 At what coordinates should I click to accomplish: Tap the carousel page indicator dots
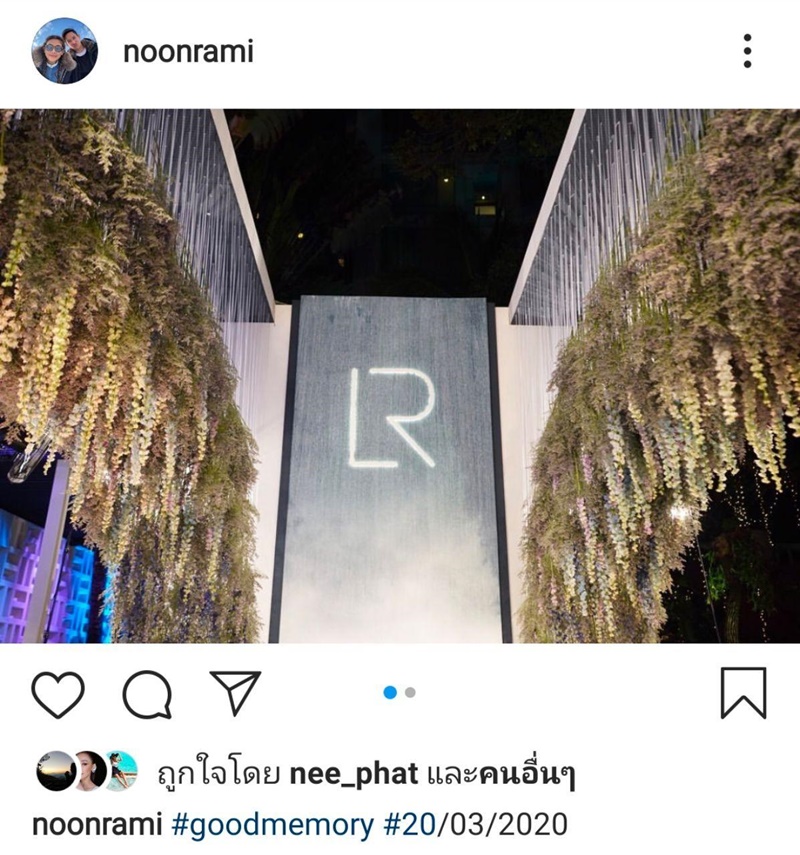400,692
